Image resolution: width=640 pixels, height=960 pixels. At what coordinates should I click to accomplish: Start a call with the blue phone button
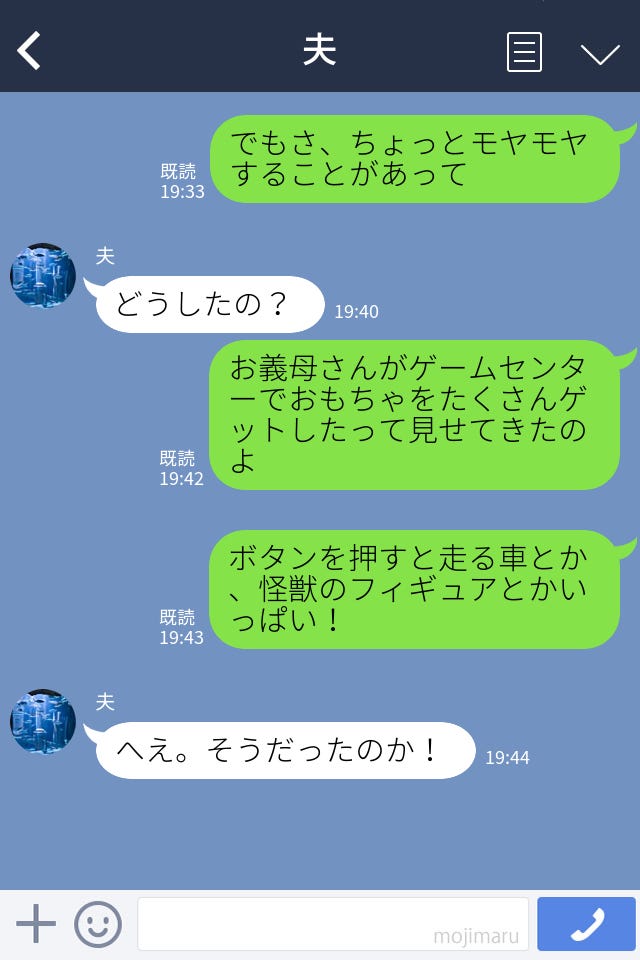586,924
